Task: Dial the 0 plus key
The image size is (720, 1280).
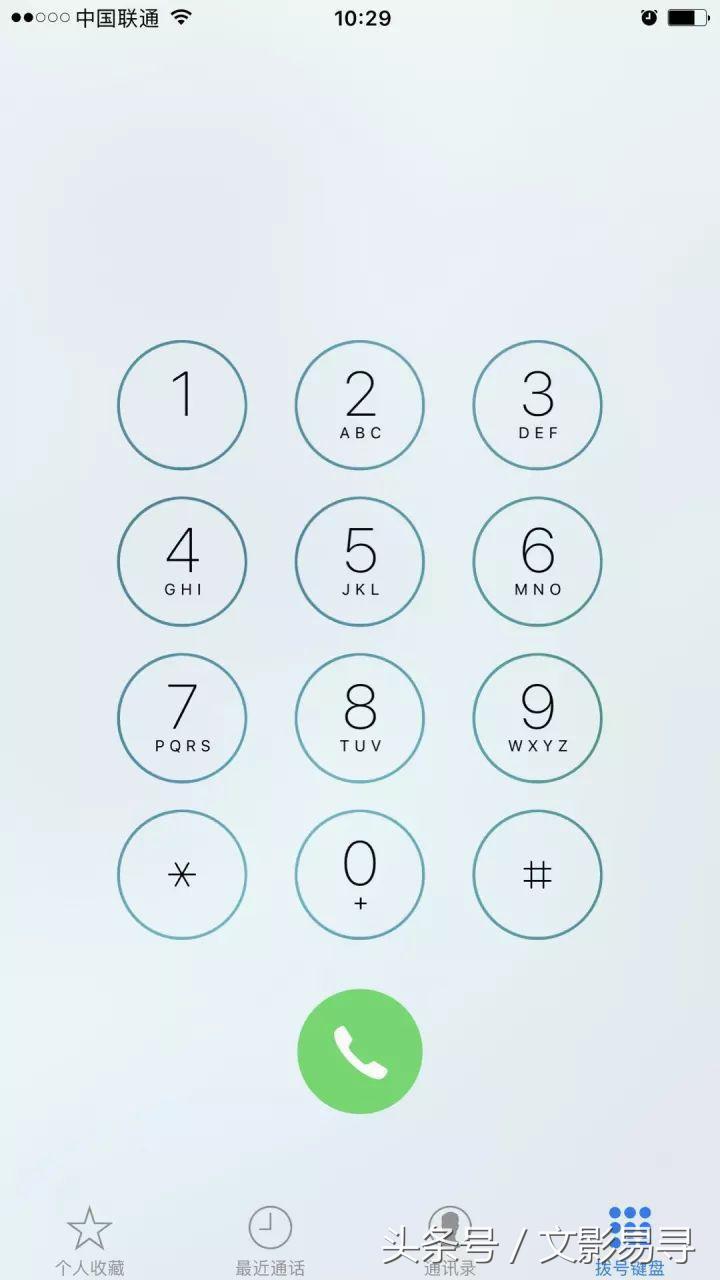Action: click(360, 874)
